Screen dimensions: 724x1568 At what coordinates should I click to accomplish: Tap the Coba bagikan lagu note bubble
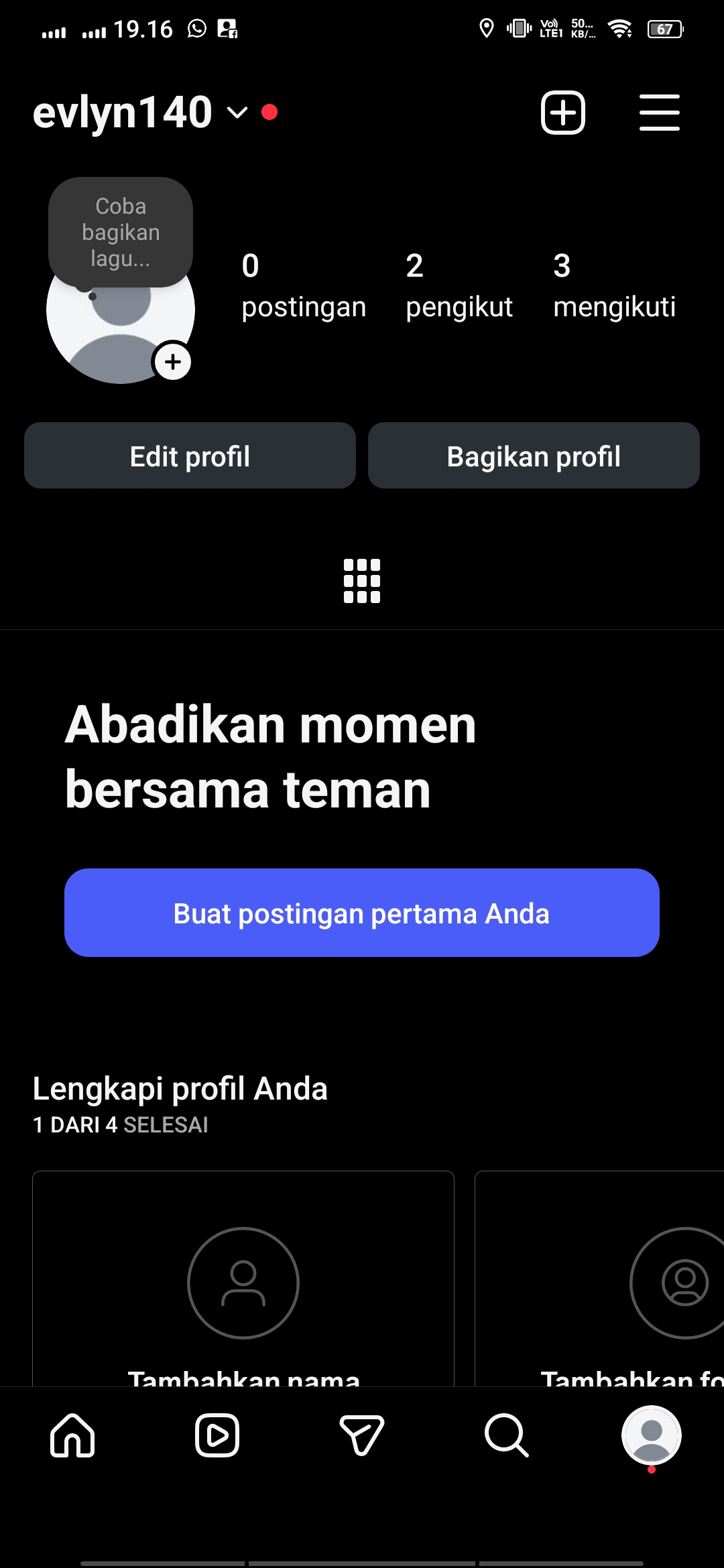tap(121, 232)
